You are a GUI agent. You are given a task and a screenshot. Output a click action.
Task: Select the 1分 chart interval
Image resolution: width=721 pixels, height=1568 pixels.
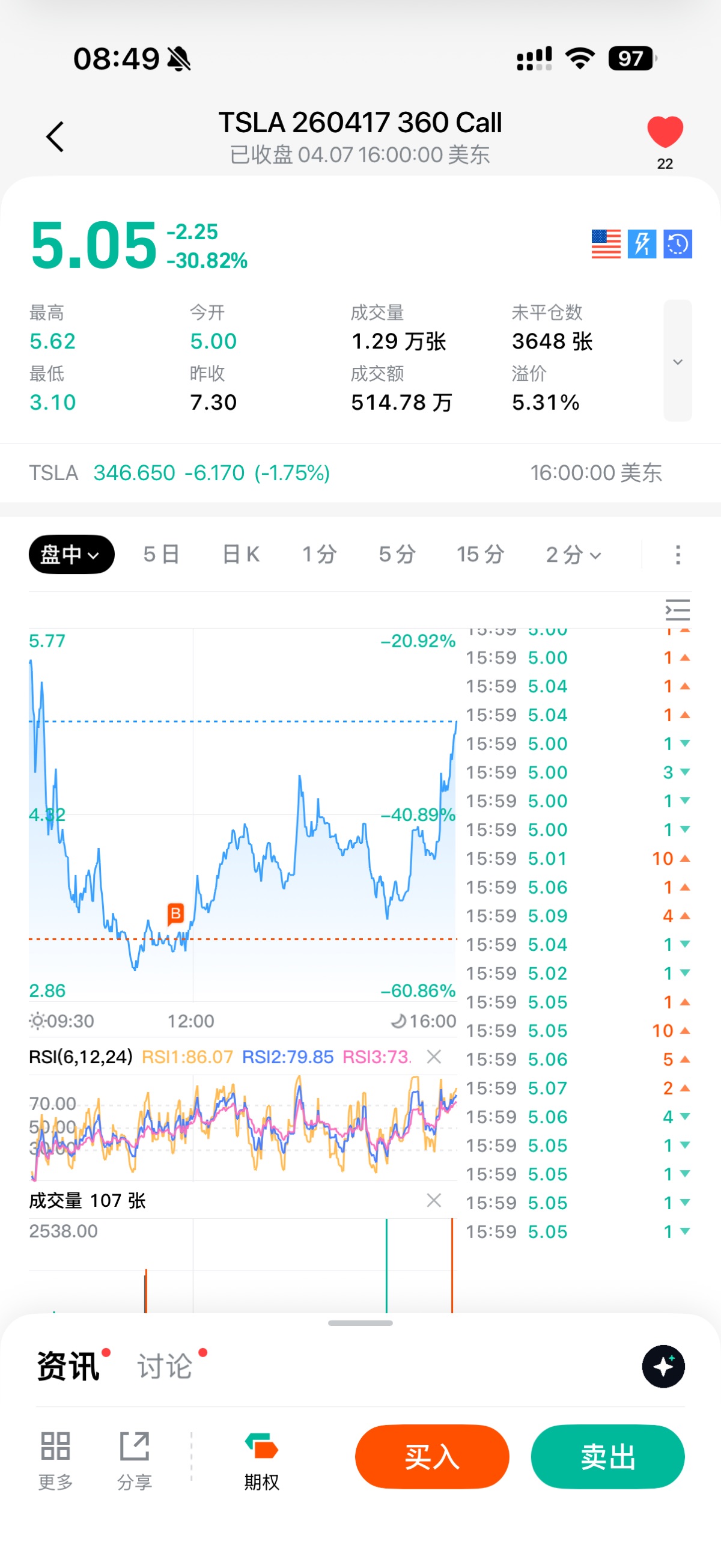tap(320, 555)
